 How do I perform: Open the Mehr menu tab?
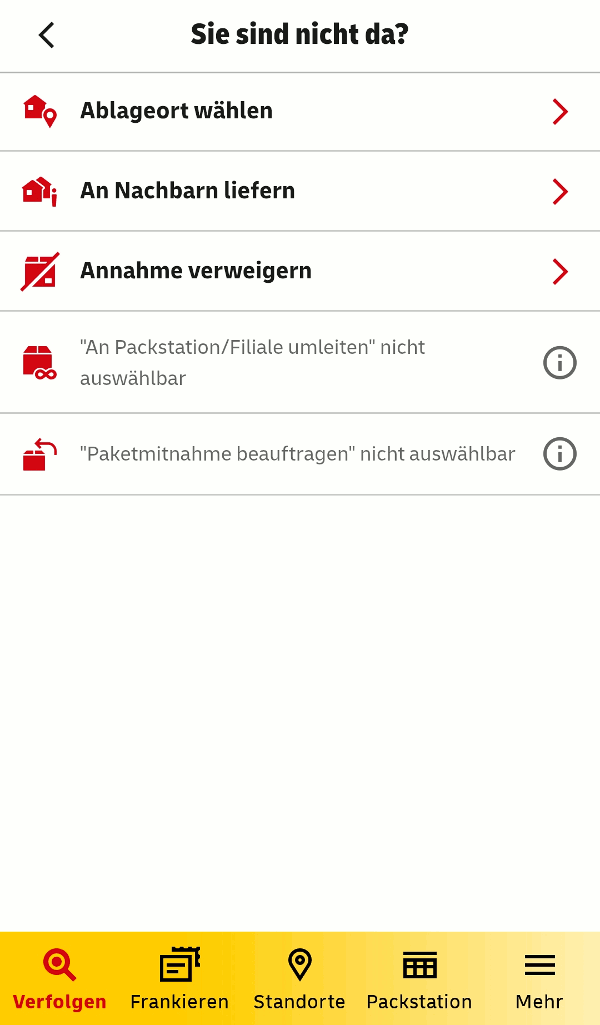(539, 980)
